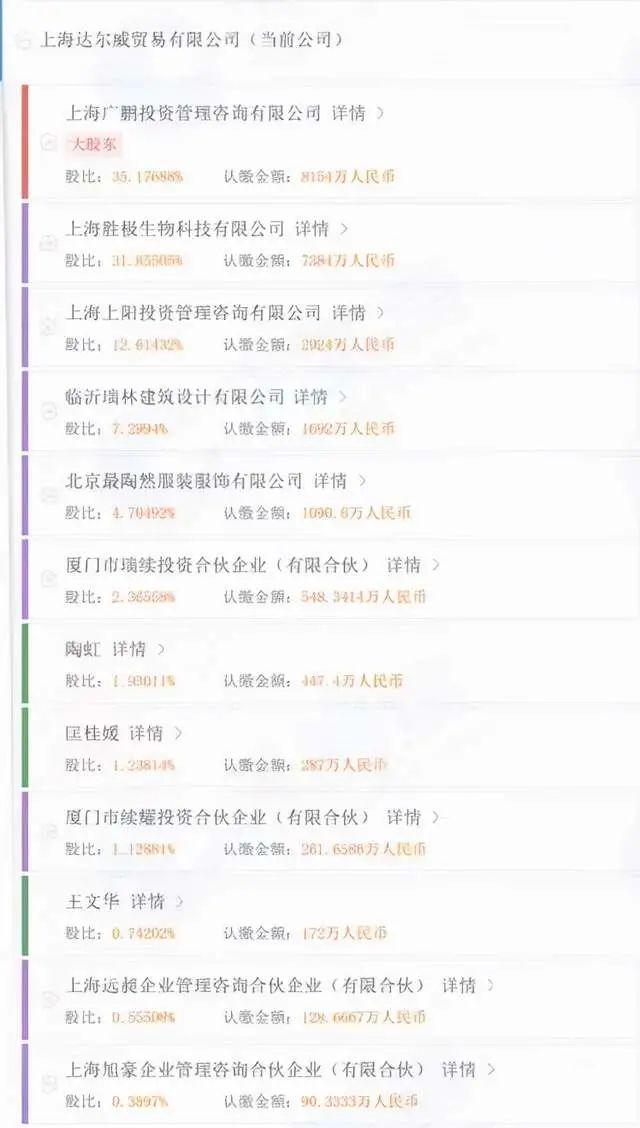Open details of 北京最陶然服装服饰有限公司

point(338,481)
